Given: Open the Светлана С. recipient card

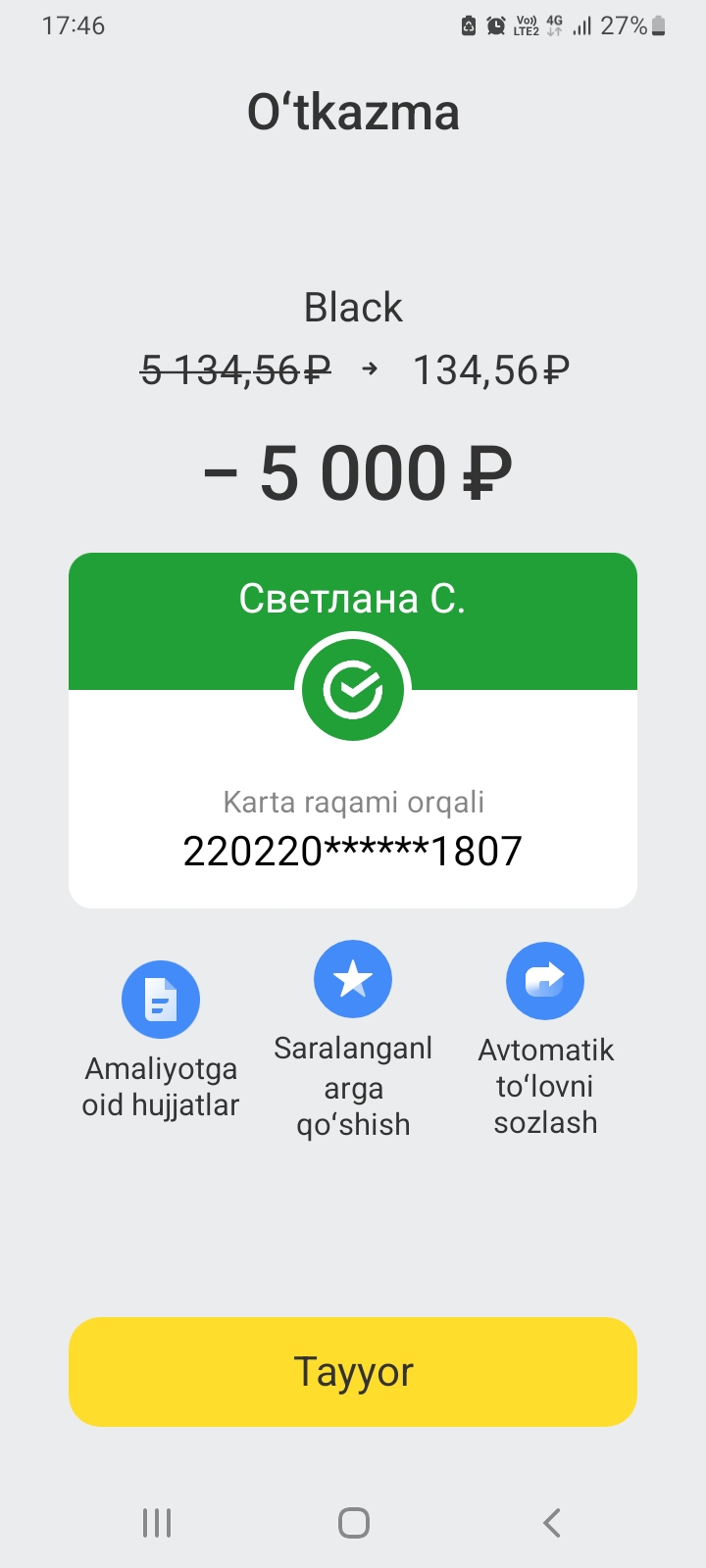Looking at the screenshot, I should (353, 730).
